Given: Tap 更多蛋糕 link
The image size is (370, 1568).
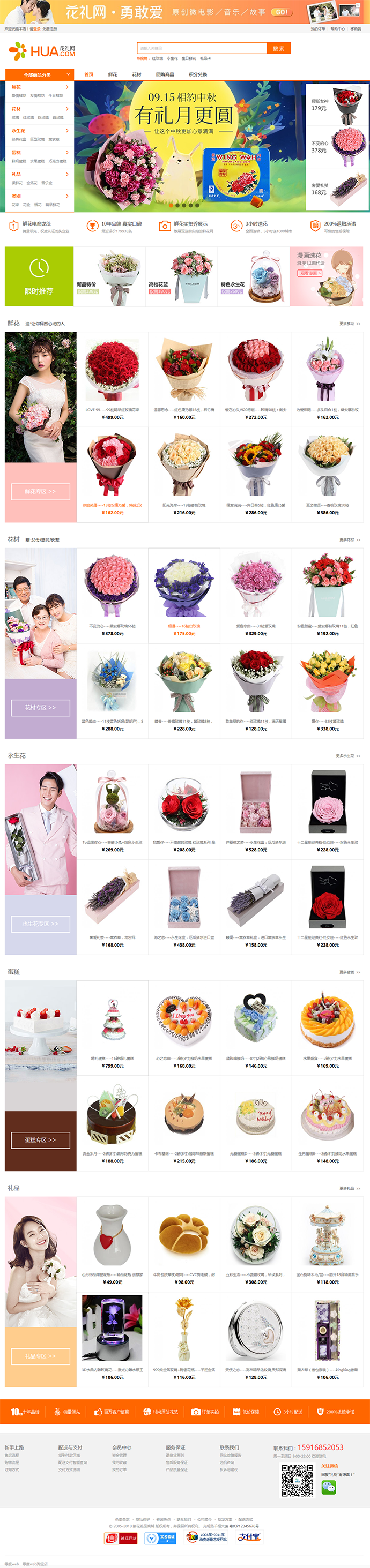Looking at the screenshot, I should (350, 972).
